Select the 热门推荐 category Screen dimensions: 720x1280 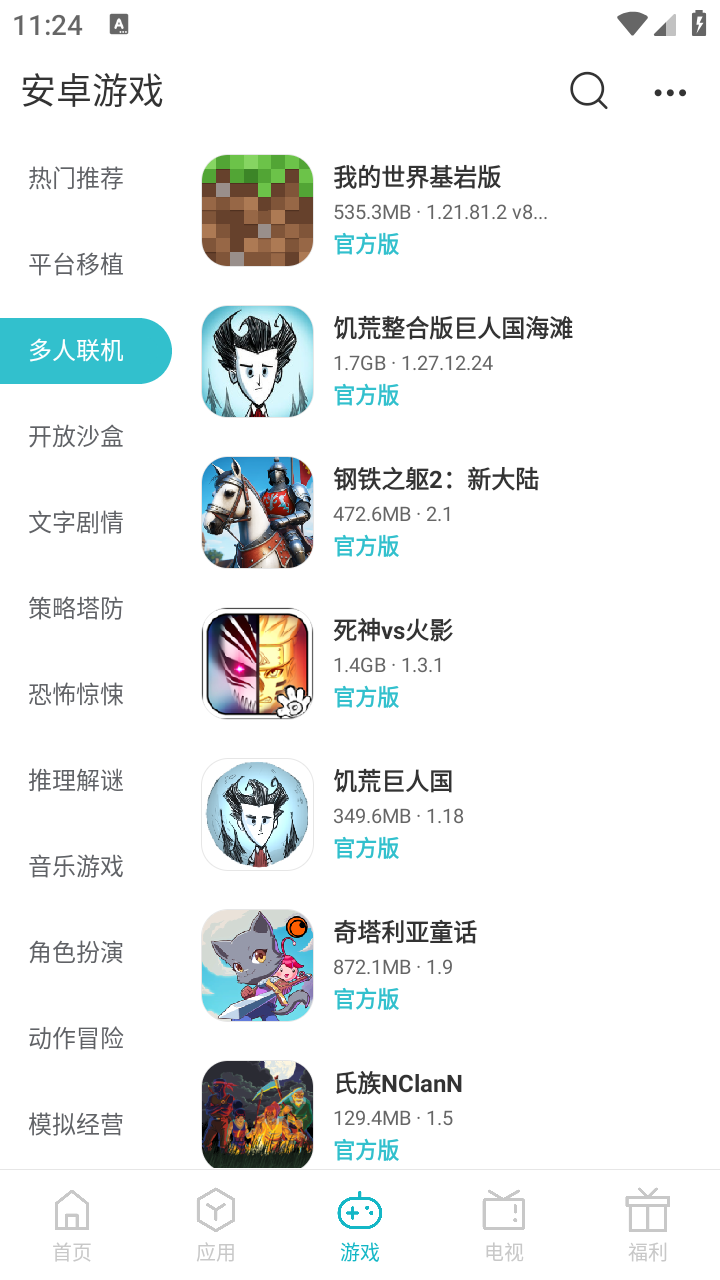click(75, 178)
